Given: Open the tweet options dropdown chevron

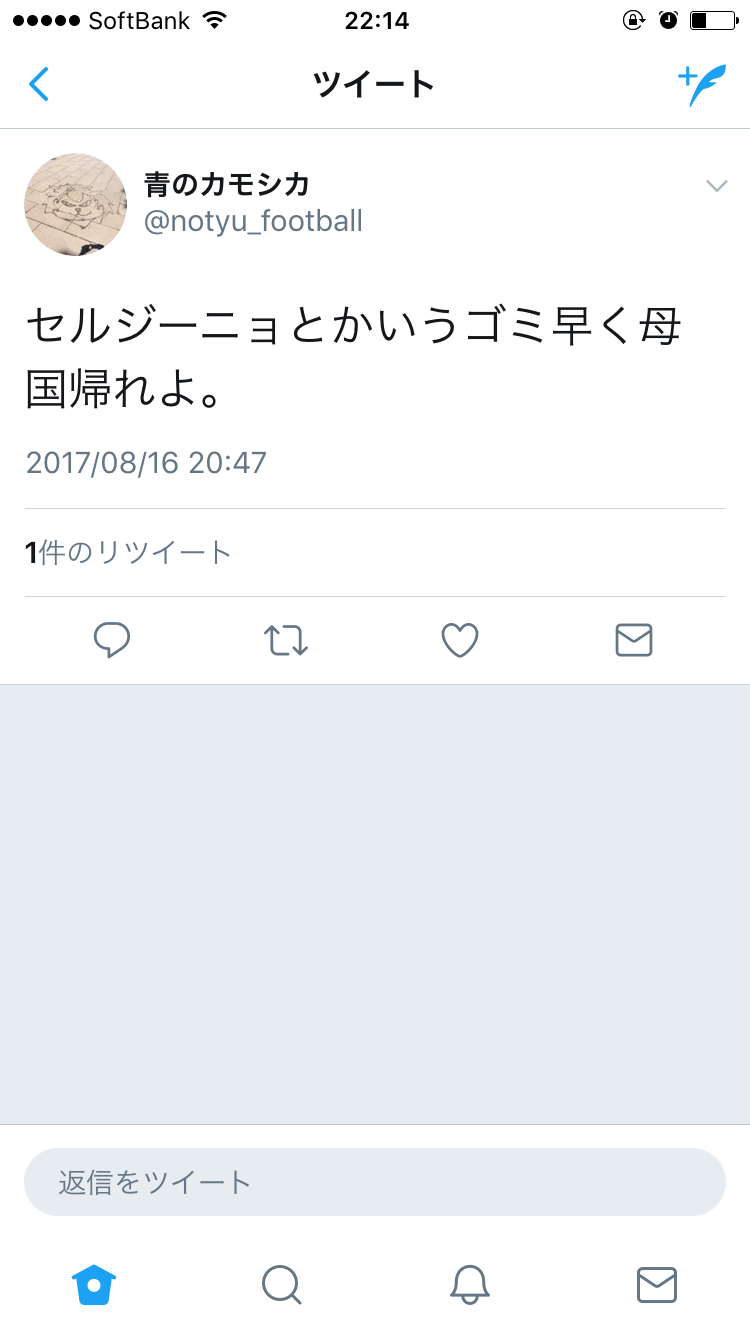Looking at the screenshot, I should [716, 186].
